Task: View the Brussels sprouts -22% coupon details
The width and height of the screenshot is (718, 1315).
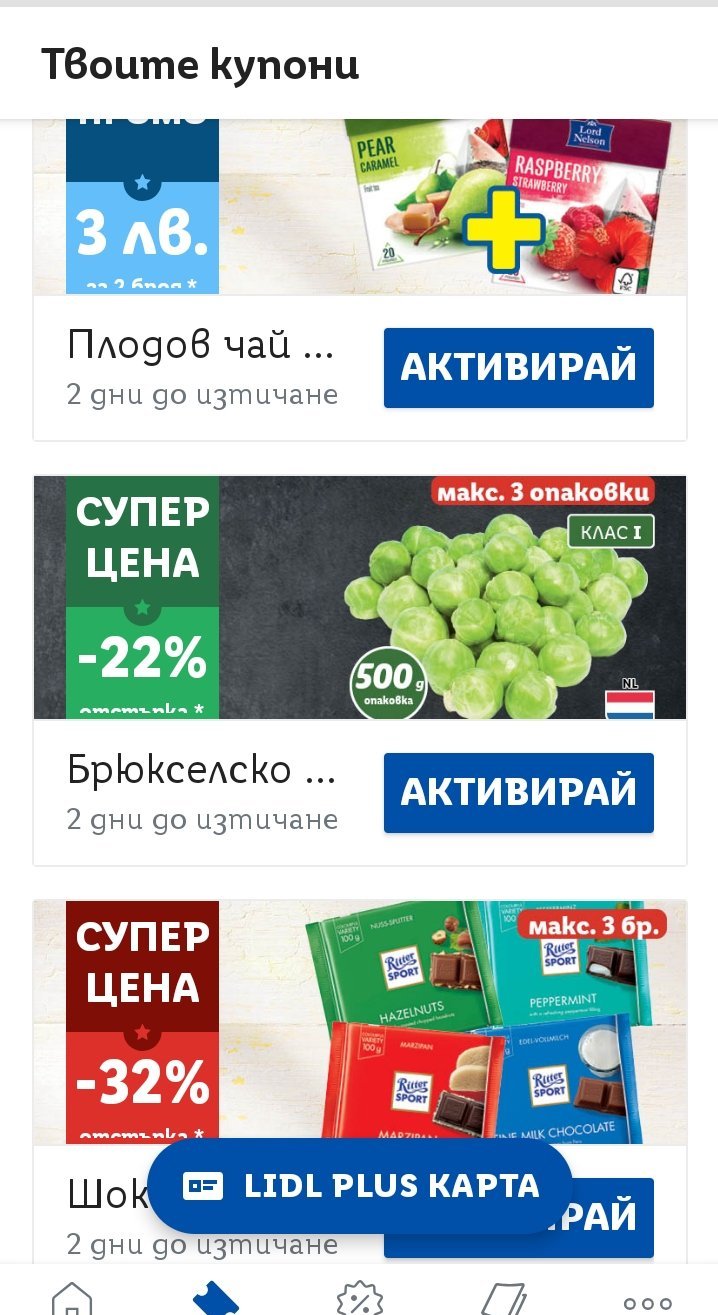Action: (x=360, y=597)
